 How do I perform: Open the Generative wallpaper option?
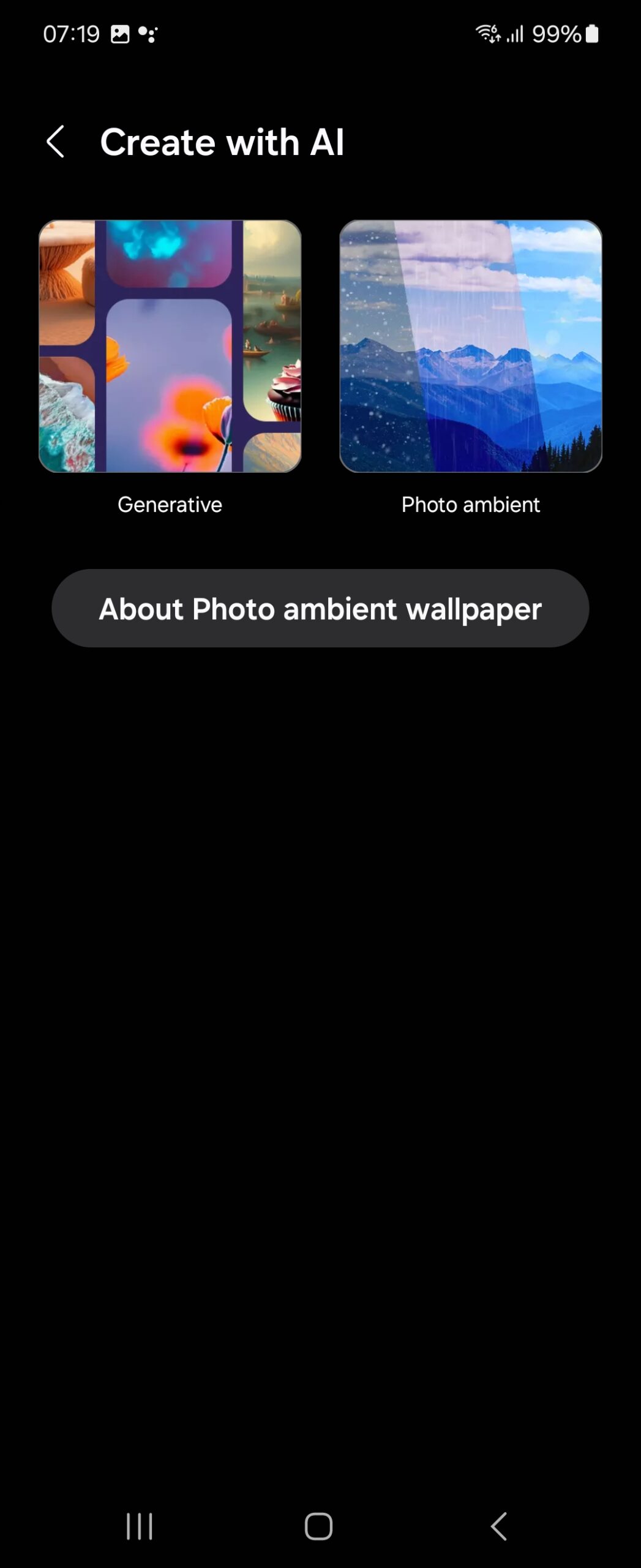tap(170, 346)
